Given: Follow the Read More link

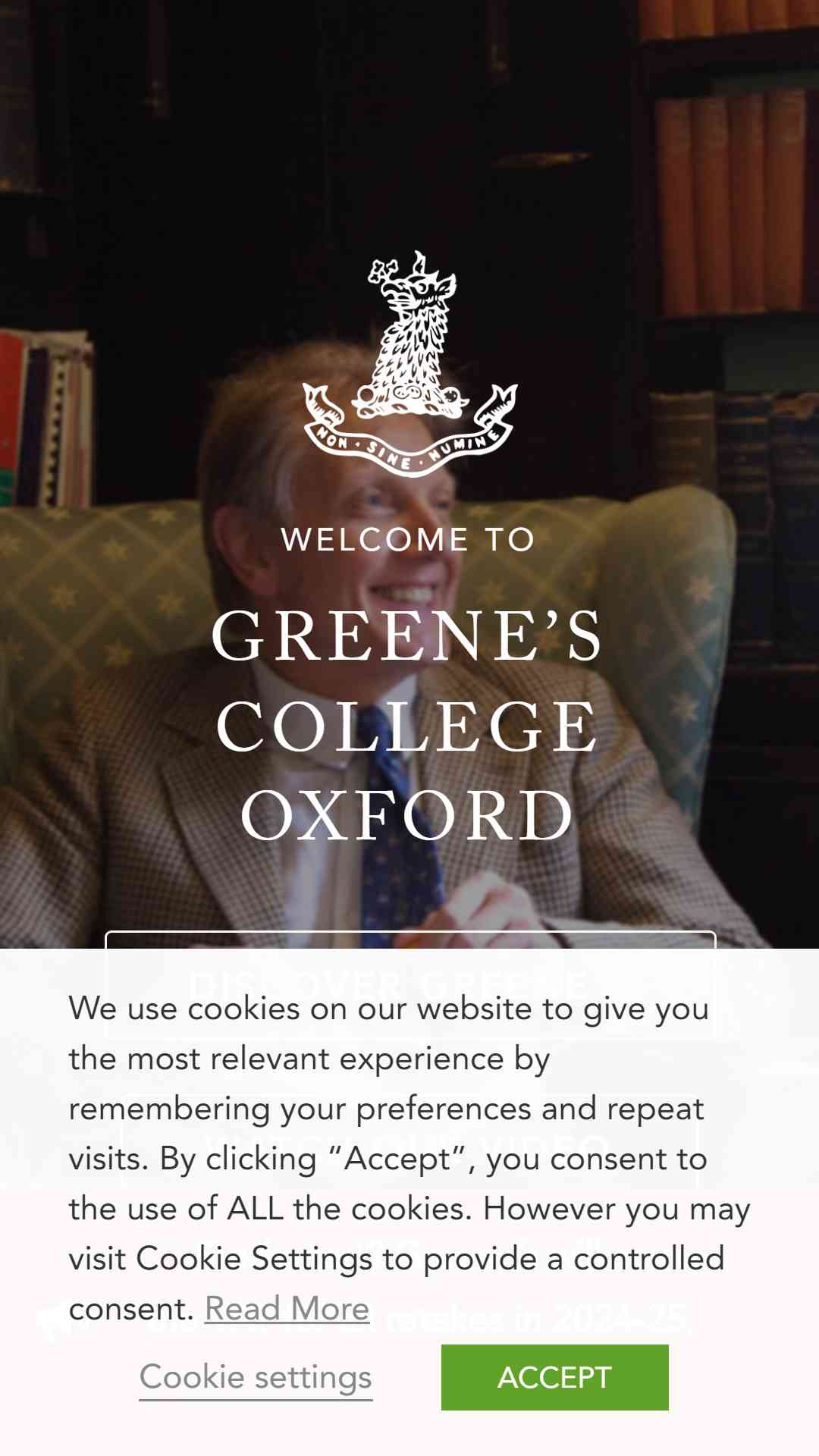Looking at the screenshot, I should coord(287,1309).
